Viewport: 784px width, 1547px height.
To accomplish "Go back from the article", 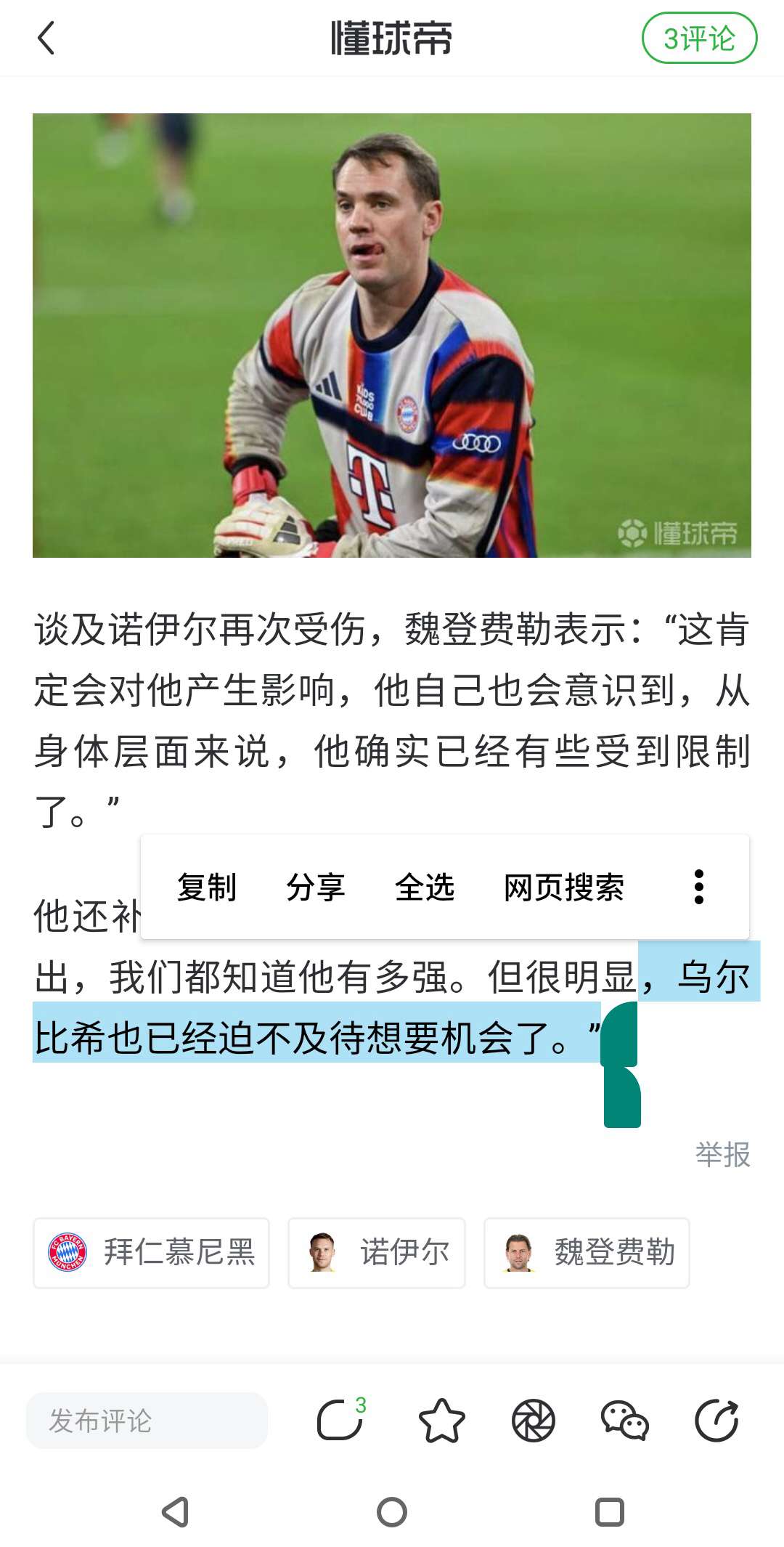I will [46, 38].
